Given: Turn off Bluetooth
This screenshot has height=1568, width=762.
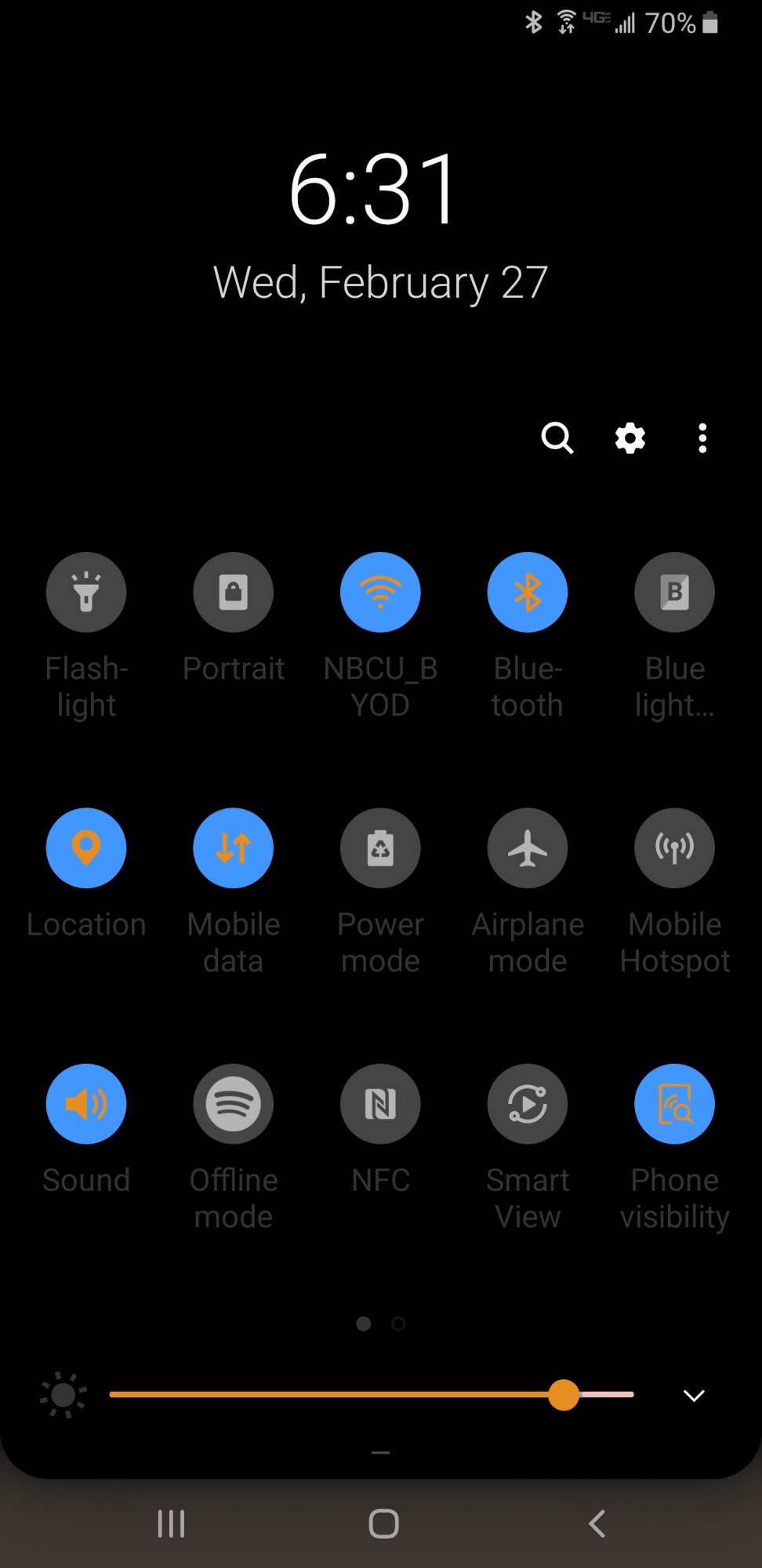Looking at the screenshot, I should point(528,592).
